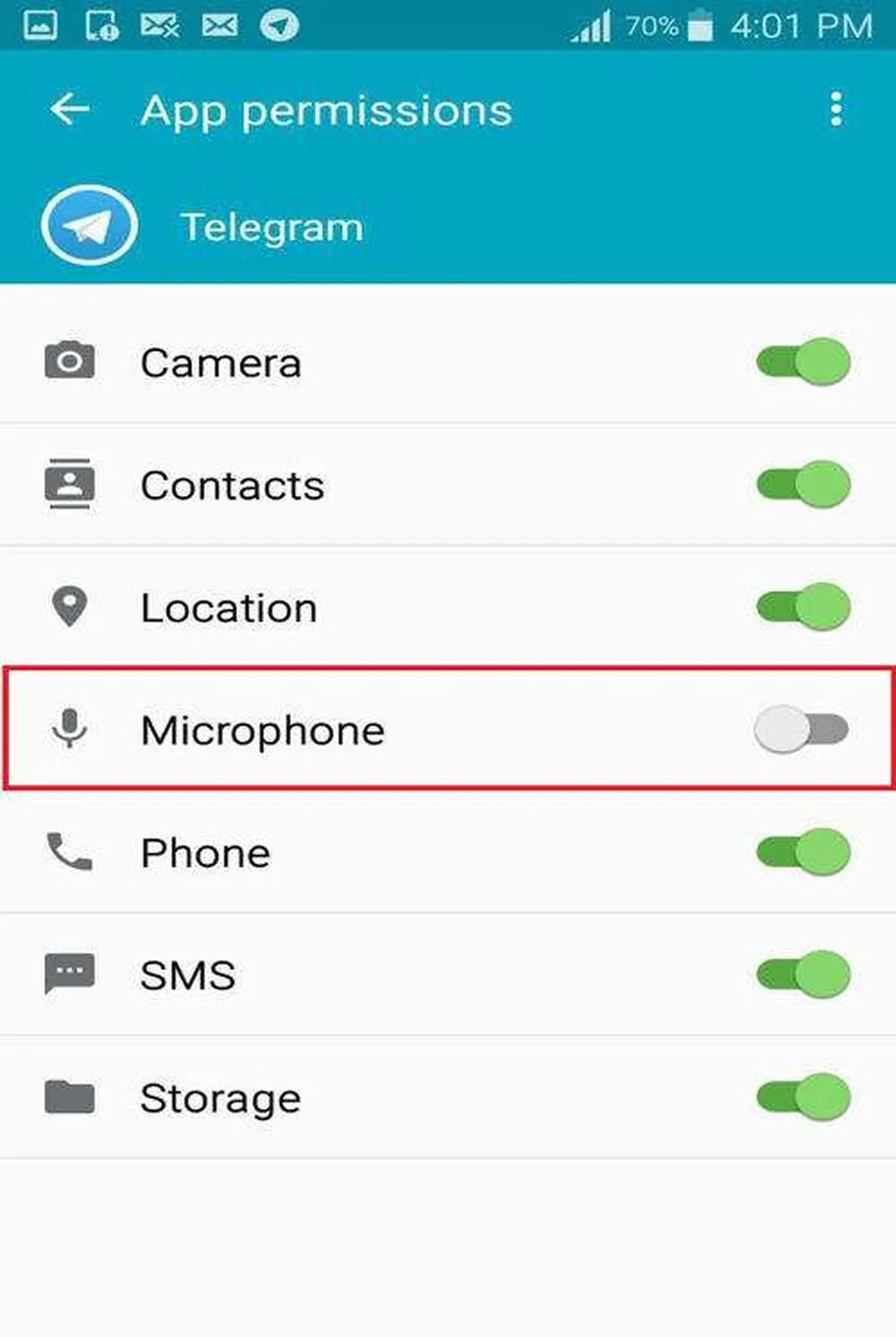The height and width of the screenshot is (1337, 896).
Task: Disable the Storage permission
Action: click(x=802, y=1096)
